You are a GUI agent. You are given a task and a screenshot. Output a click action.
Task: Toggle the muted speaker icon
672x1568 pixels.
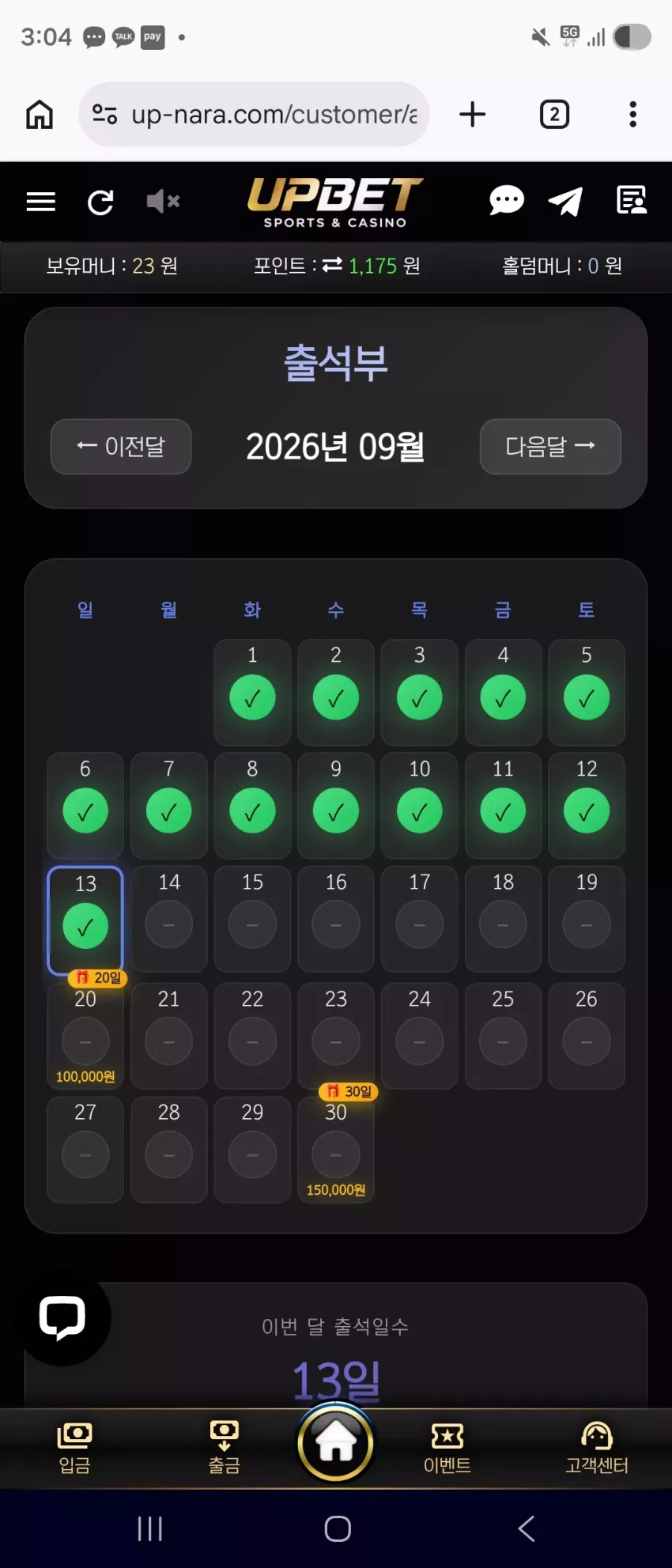pyautogui.click(x=164, y=202)
